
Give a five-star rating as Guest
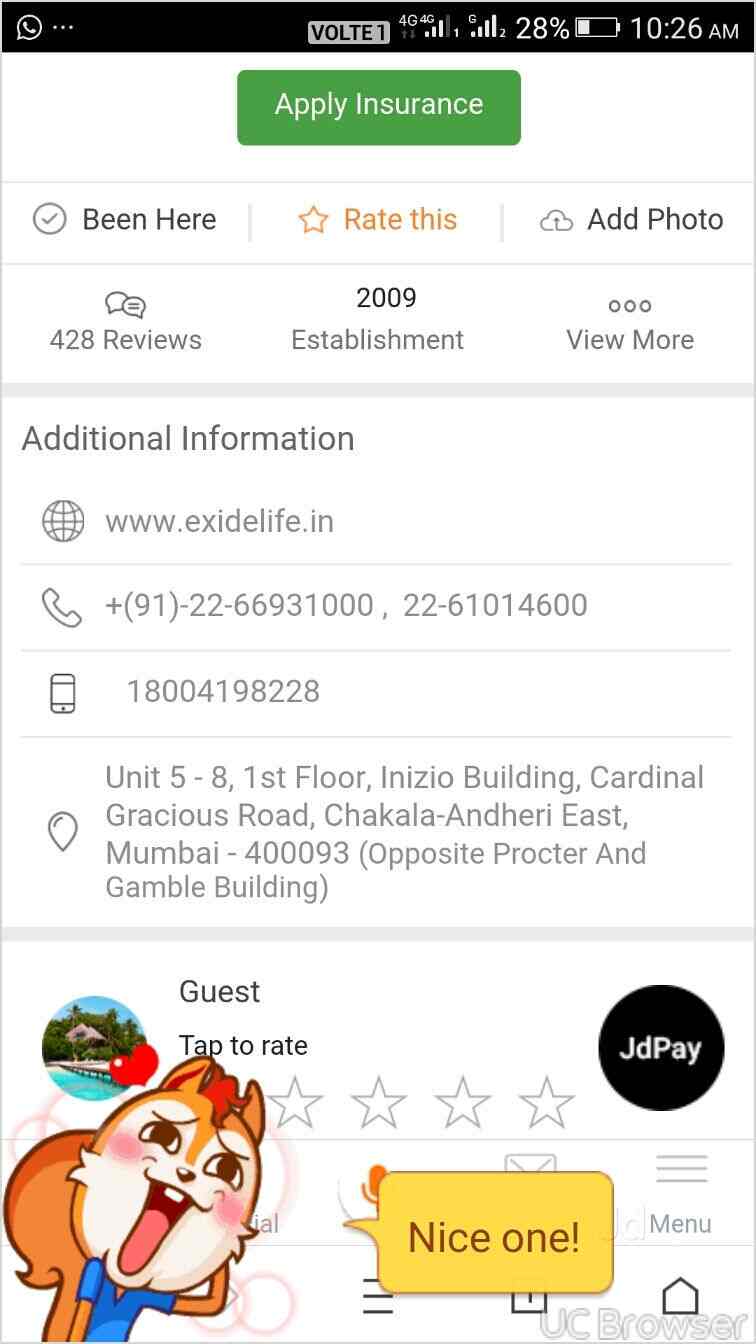click(546, 1104)
